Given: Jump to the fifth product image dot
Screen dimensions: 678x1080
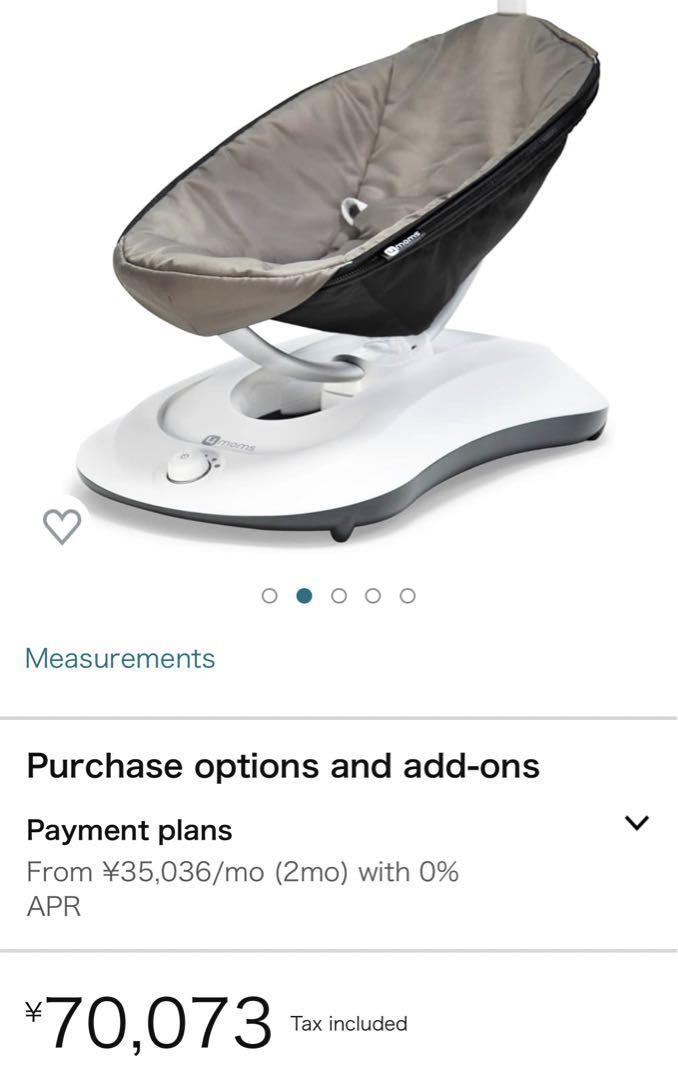Looking at the screenshot, I should [407, 596].
